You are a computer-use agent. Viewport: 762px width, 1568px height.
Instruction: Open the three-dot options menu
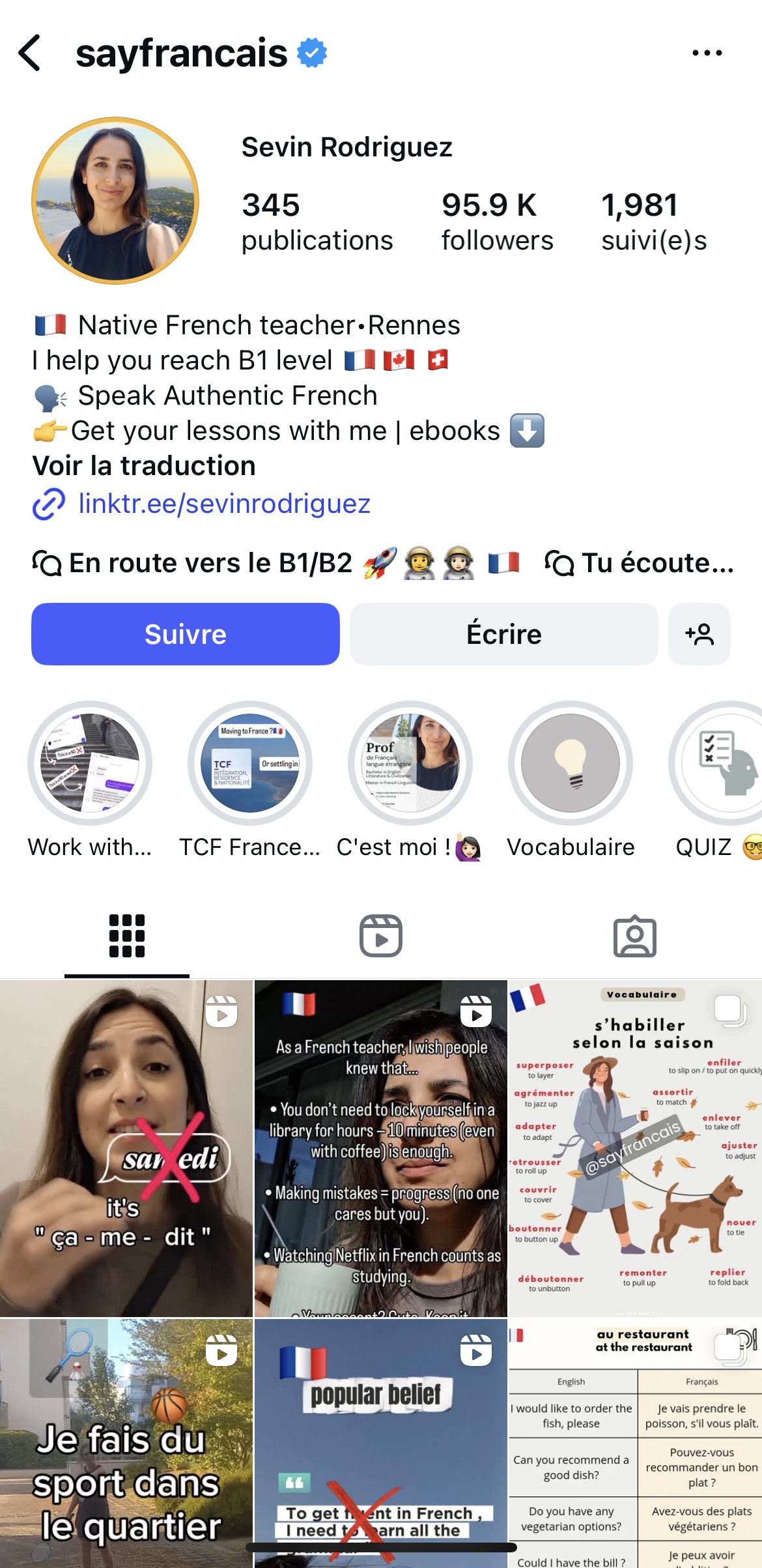[x=707, y=53]
